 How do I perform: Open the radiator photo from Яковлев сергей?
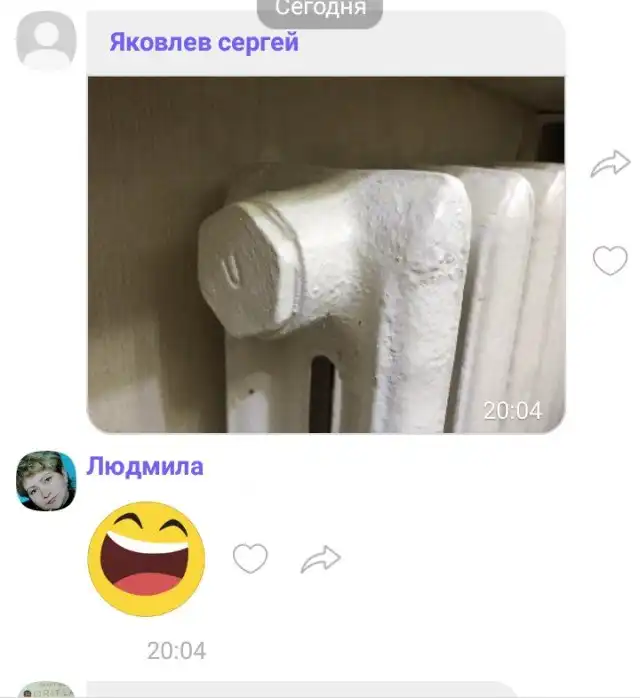[326, 255]
